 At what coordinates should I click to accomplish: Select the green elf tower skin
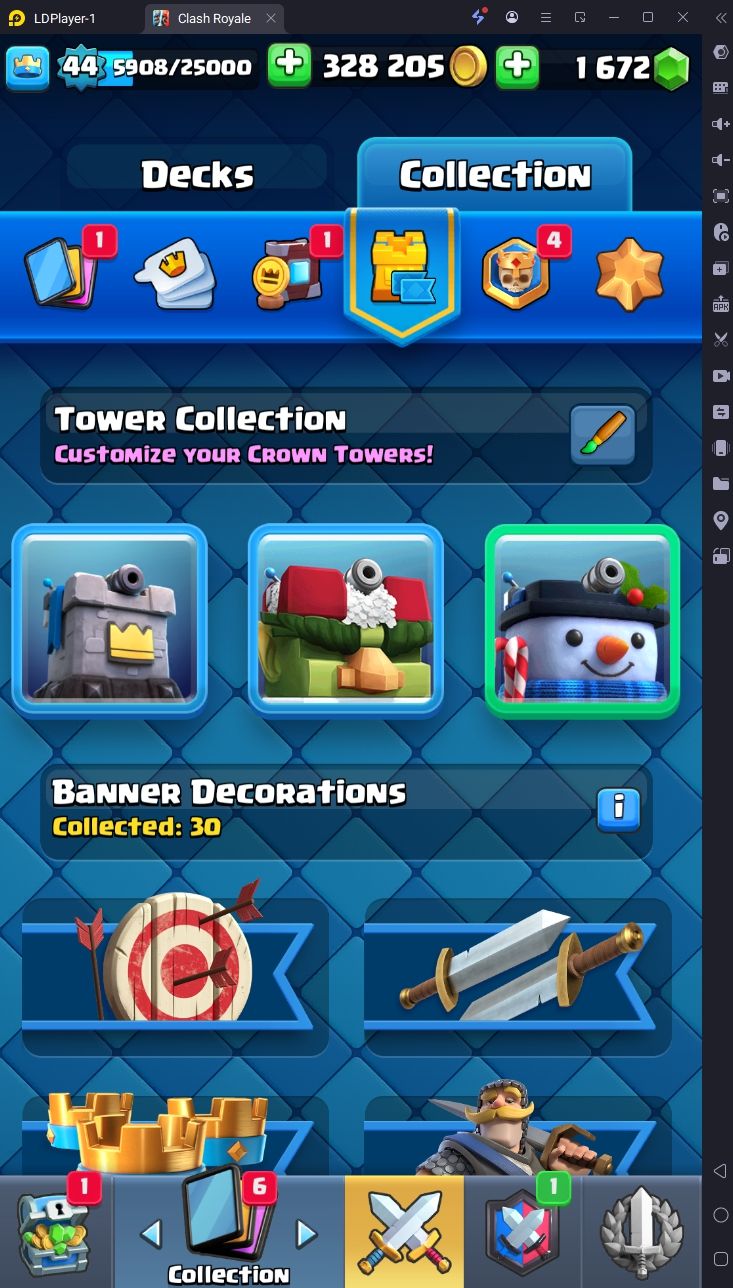[345, 618]
